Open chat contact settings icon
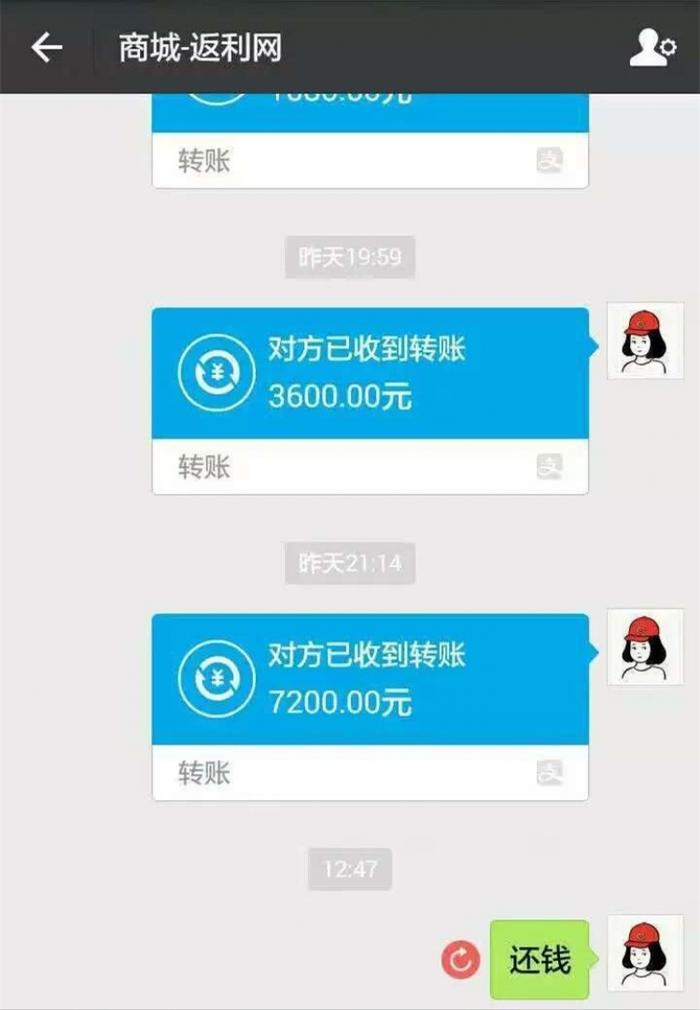This screenshot has width=700, height=1010. (x=652, y=47)
